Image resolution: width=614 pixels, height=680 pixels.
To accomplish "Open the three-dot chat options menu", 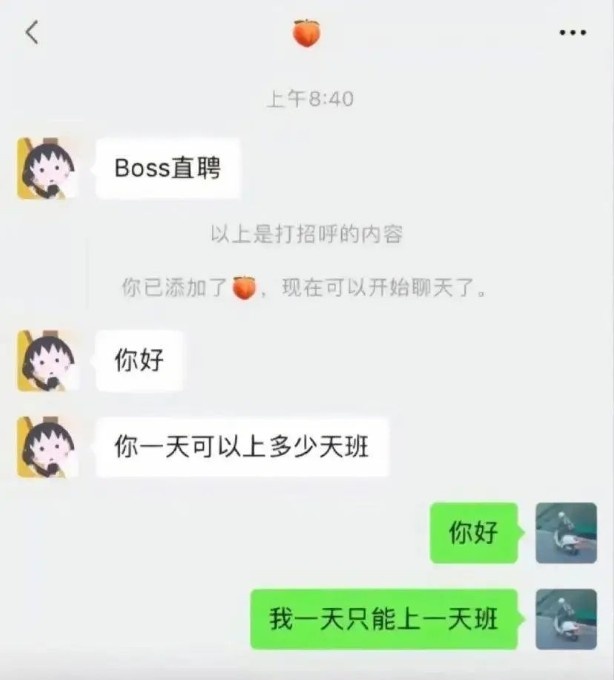I will 572,33.
